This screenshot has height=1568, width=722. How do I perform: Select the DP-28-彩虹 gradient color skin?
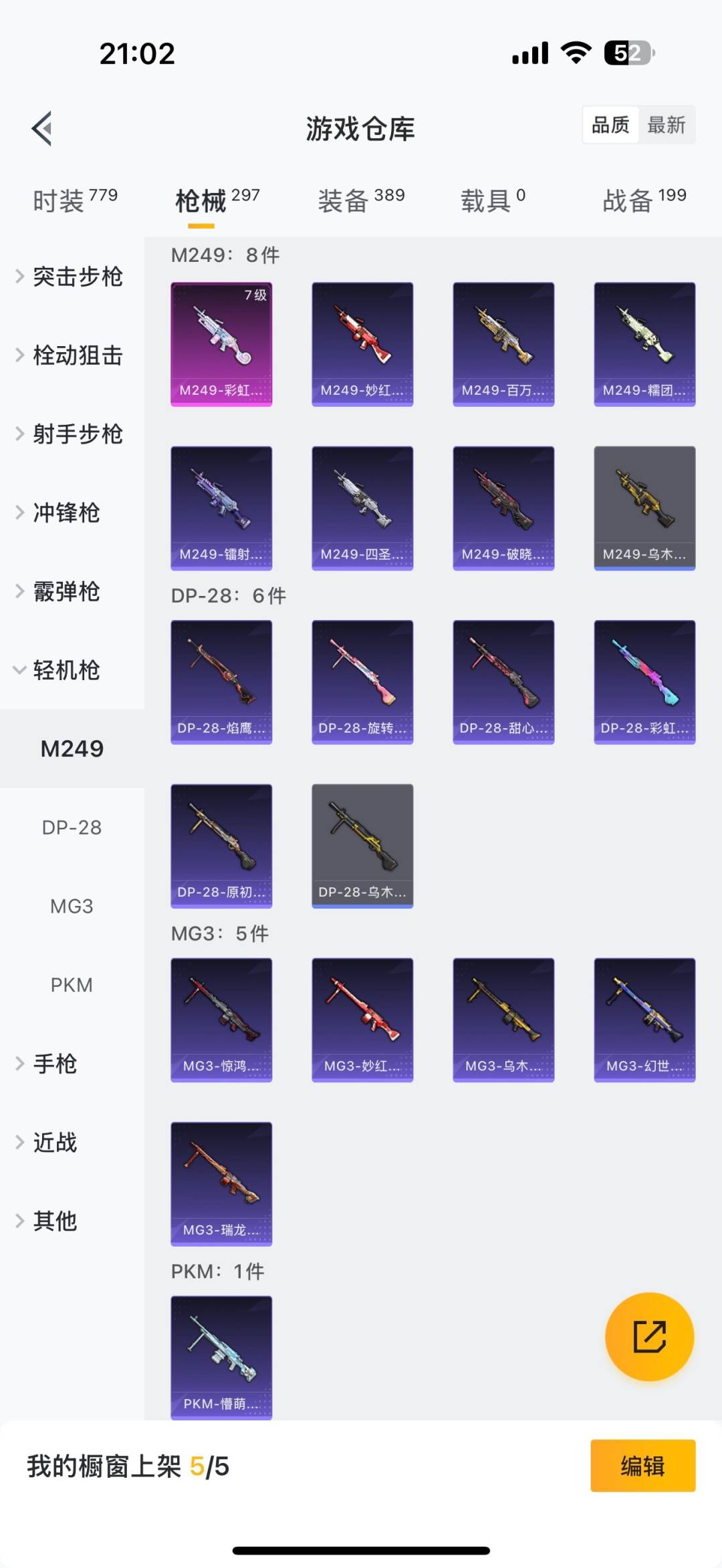tap(644, 681)
